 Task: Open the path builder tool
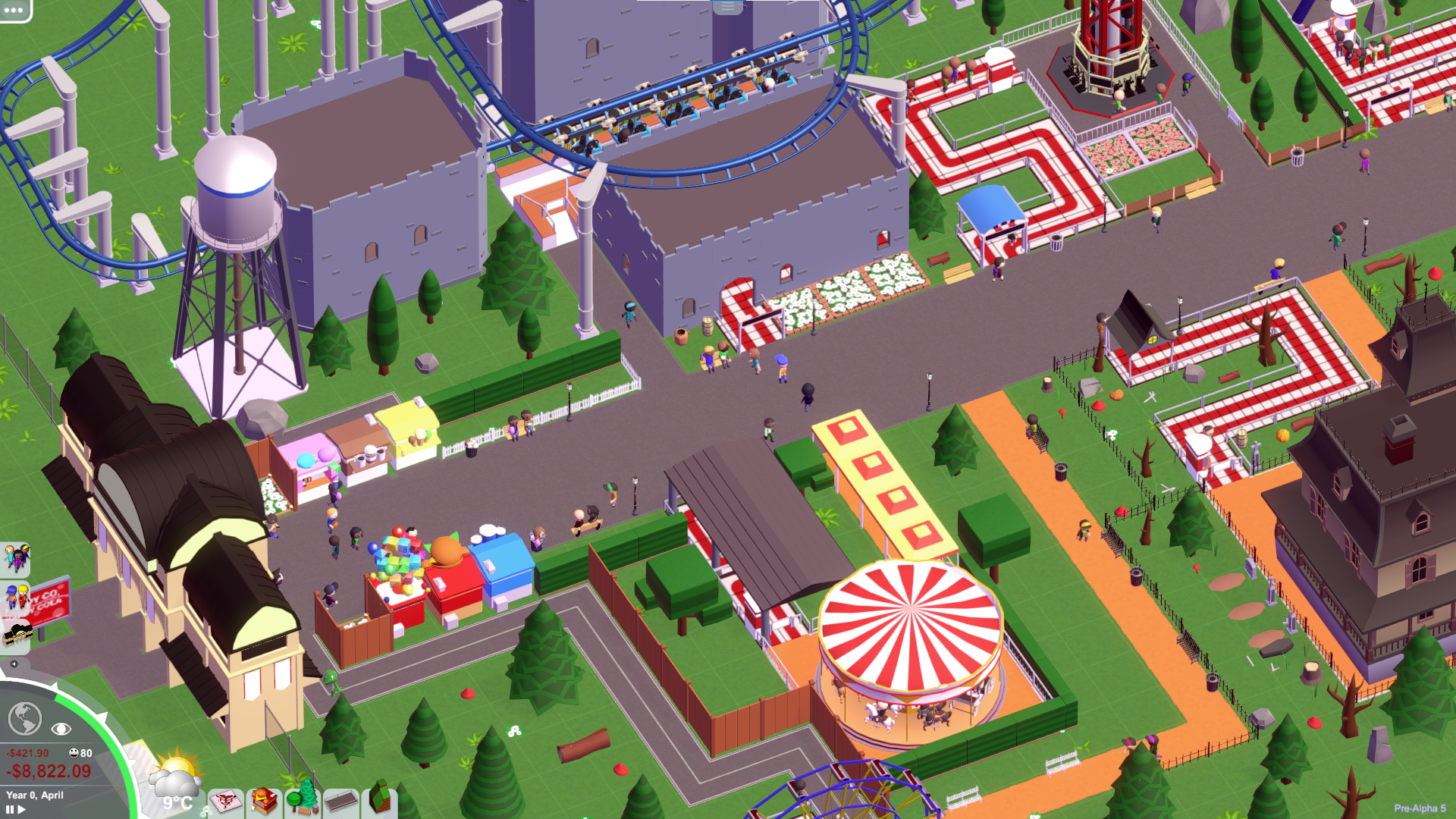click(340, 802)
